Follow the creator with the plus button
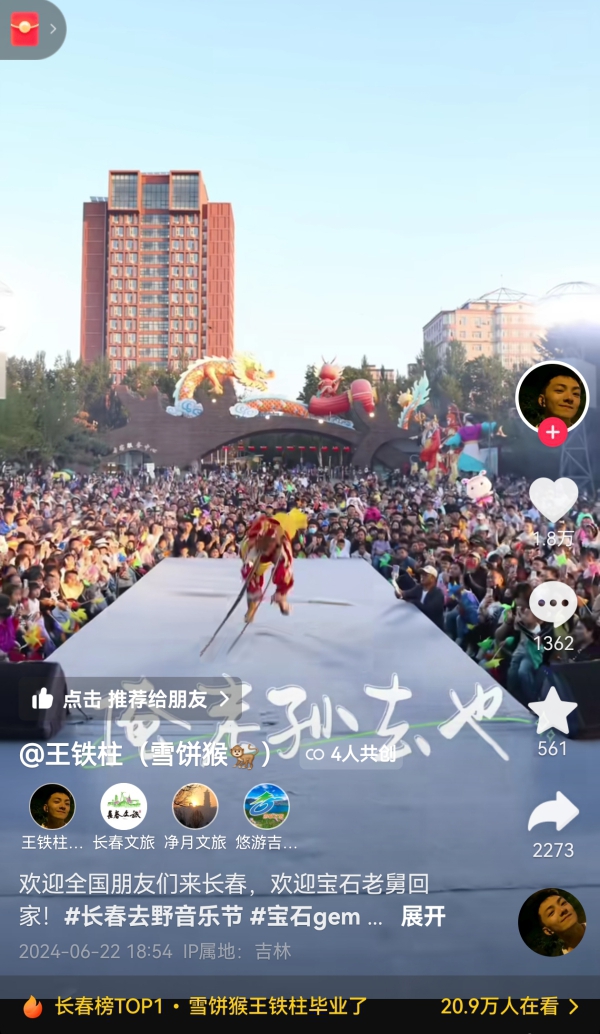 (552, 432)
